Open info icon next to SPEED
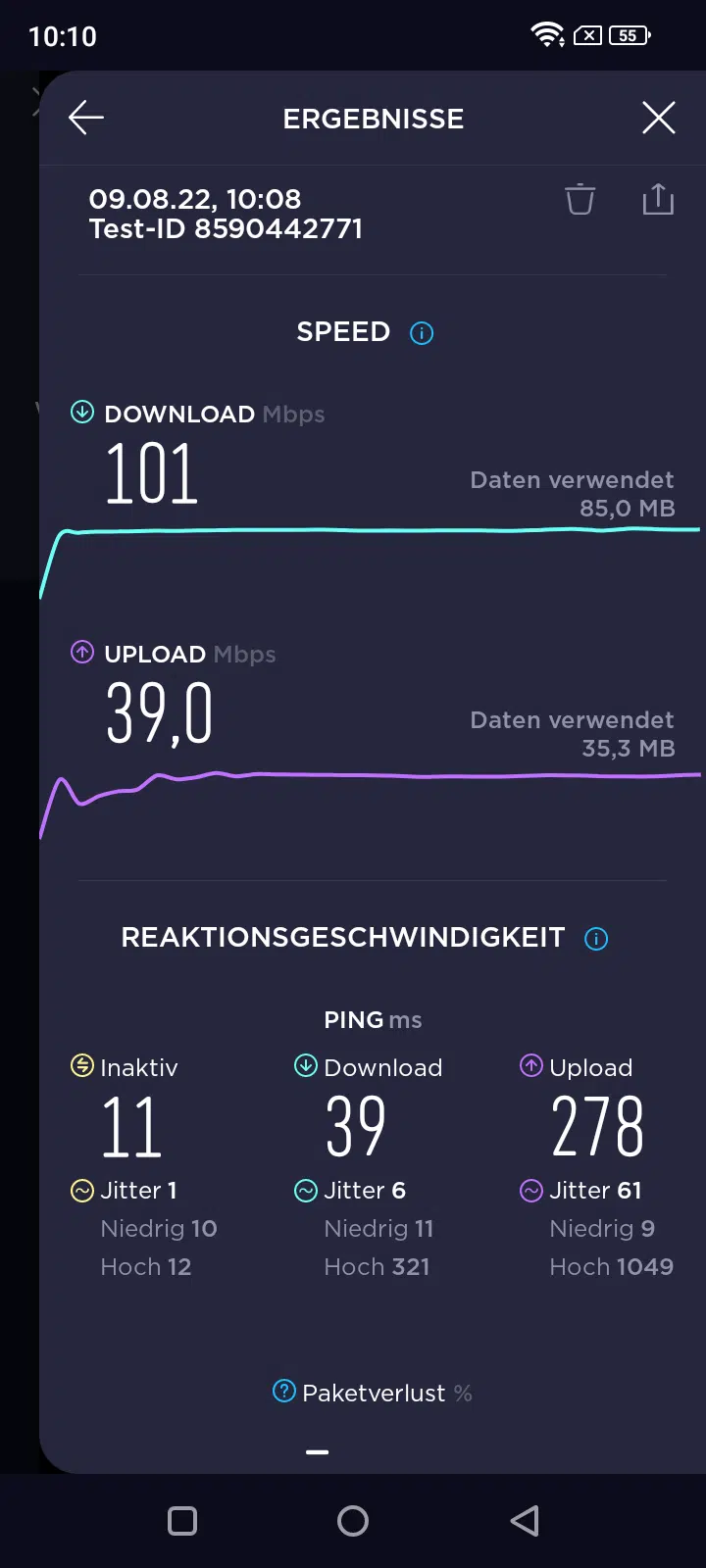 422,333
